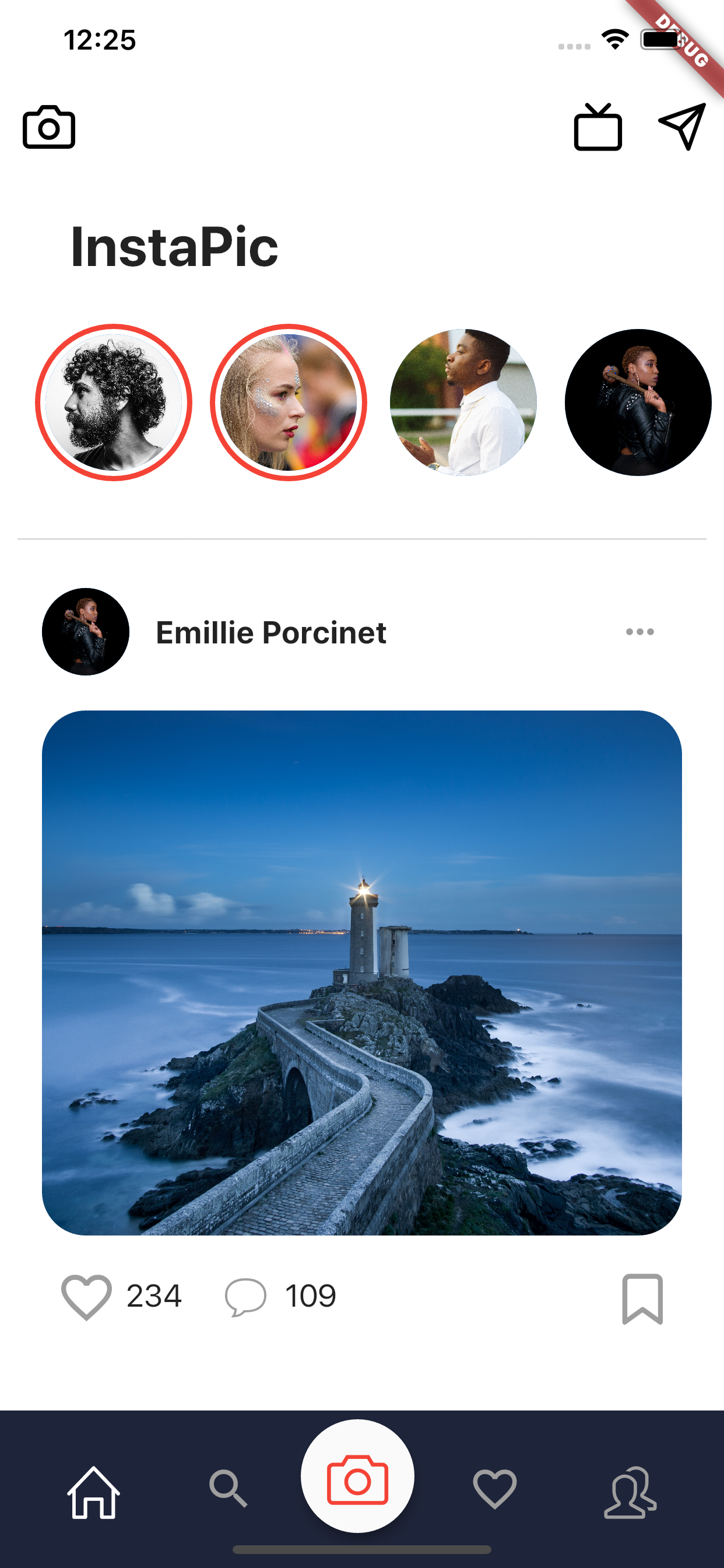Open comments on Emillie's post
This screenshot has width=724, height=1568.
click(246, 1297)
